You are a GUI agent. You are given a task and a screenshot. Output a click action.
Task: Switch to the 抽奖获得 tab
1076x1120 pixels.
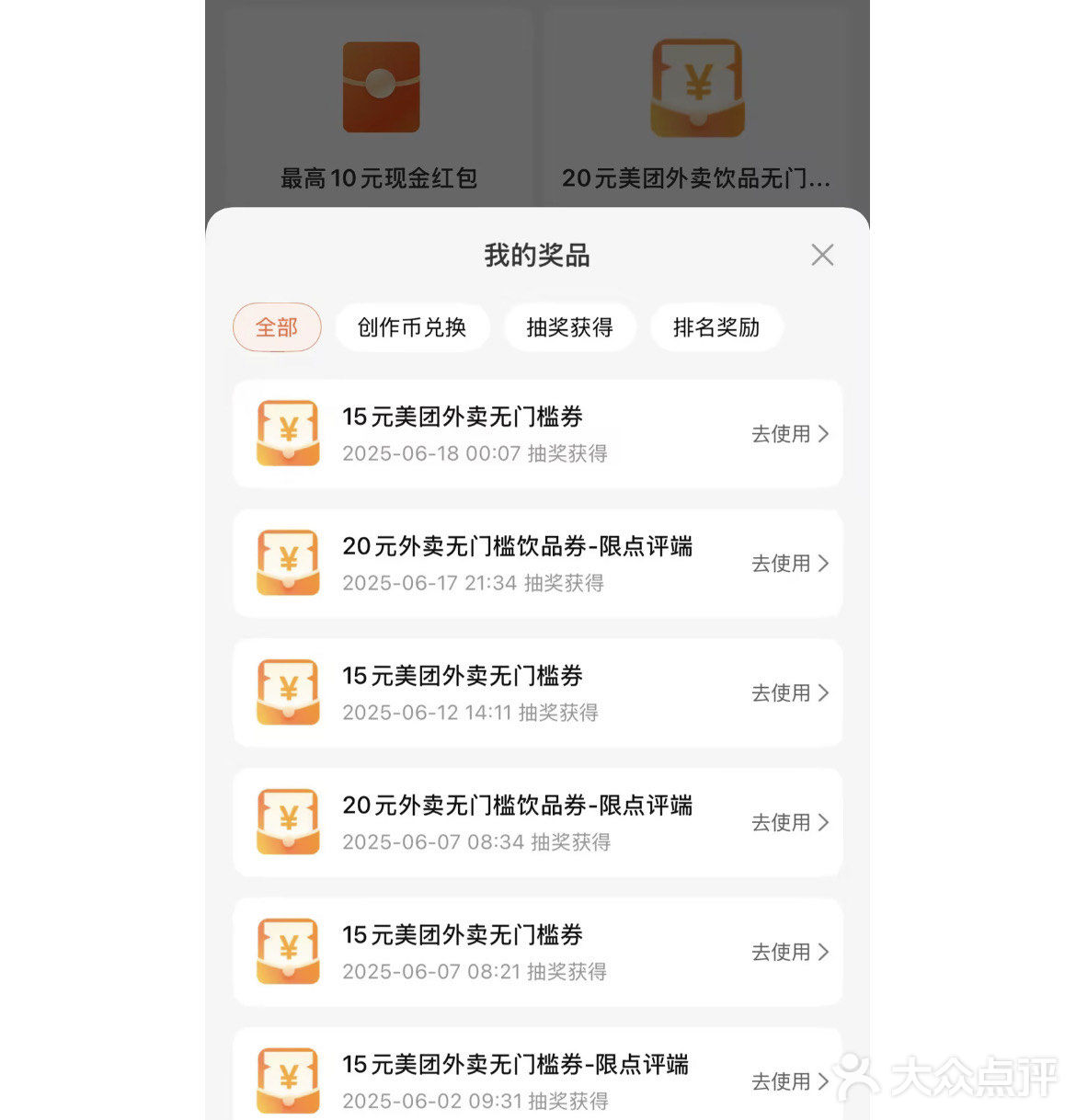click(x=569, y=326)
